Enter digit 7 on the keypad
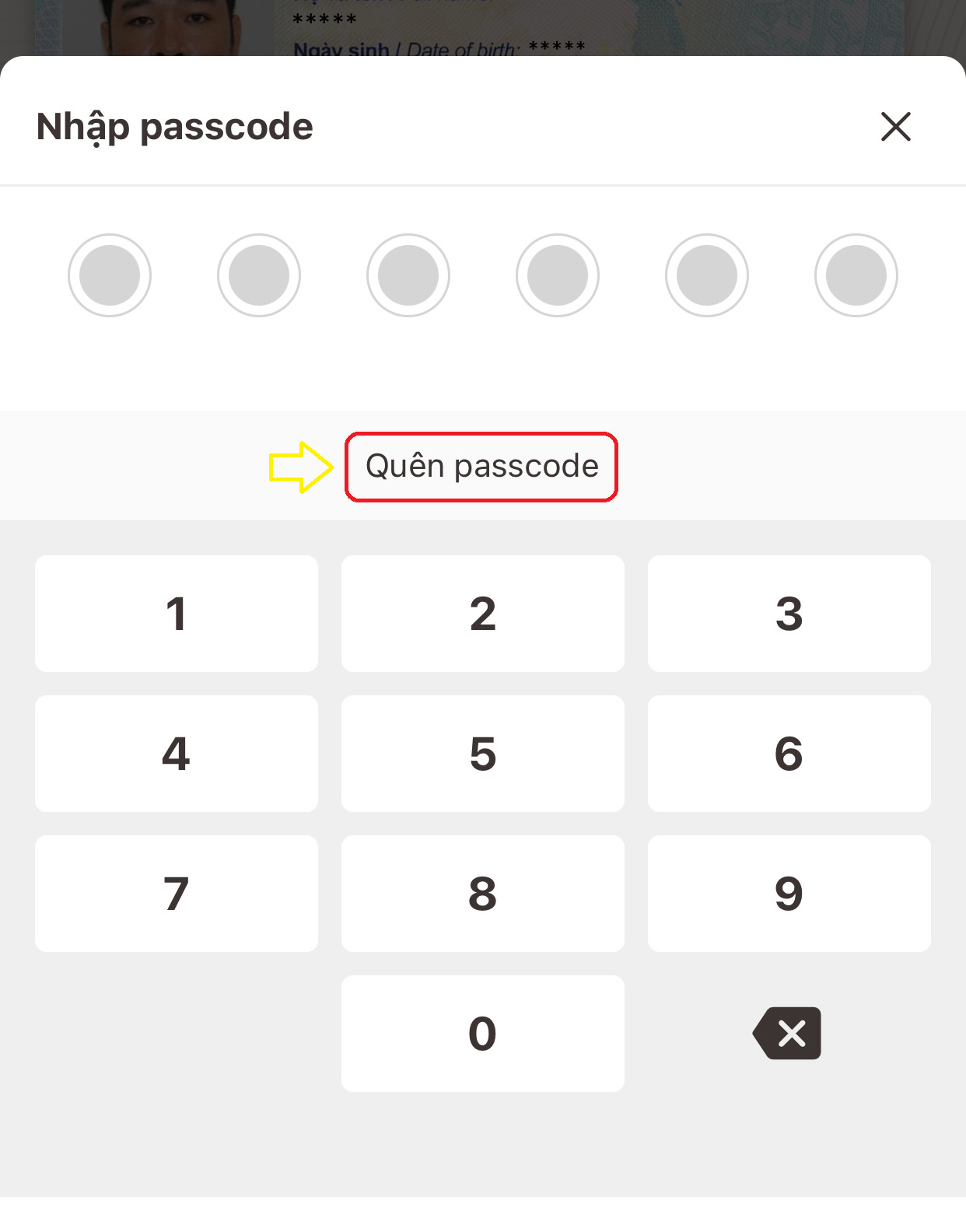The height and width of the screenshot is (1232, 966). point(177,894)
